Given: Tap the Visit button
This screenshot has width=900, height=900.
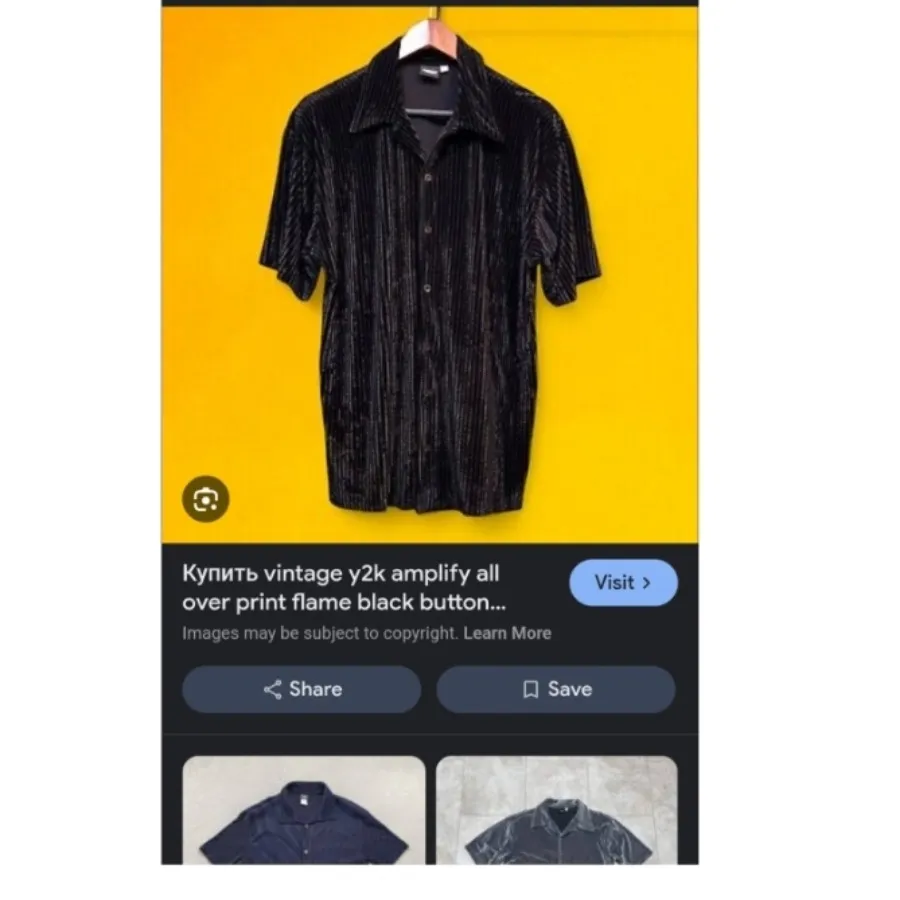Looking at the screenshot, I should (x=623, y=582).
